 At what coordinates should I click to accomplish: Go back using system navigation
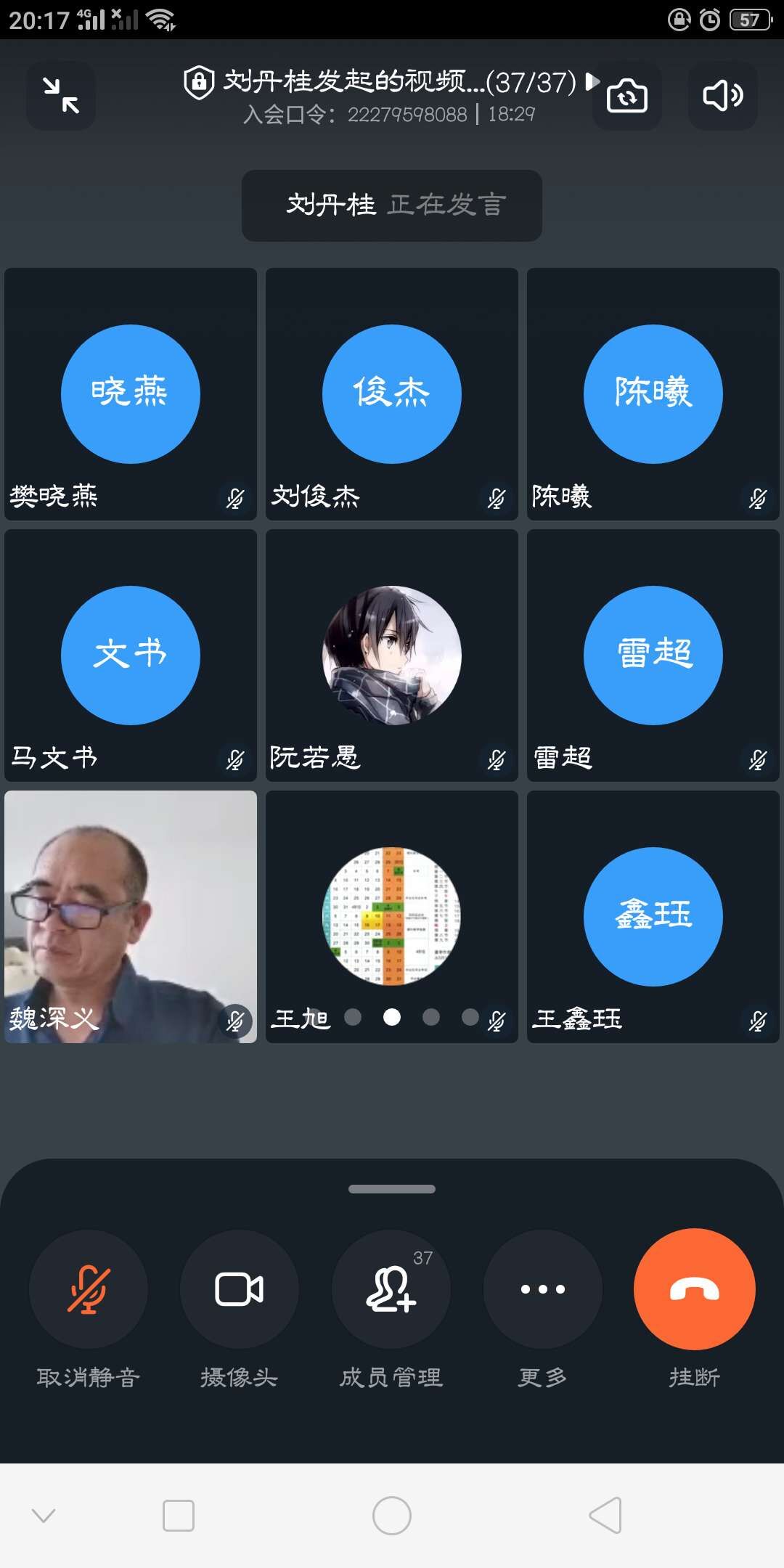click(x=605, y=1516)
